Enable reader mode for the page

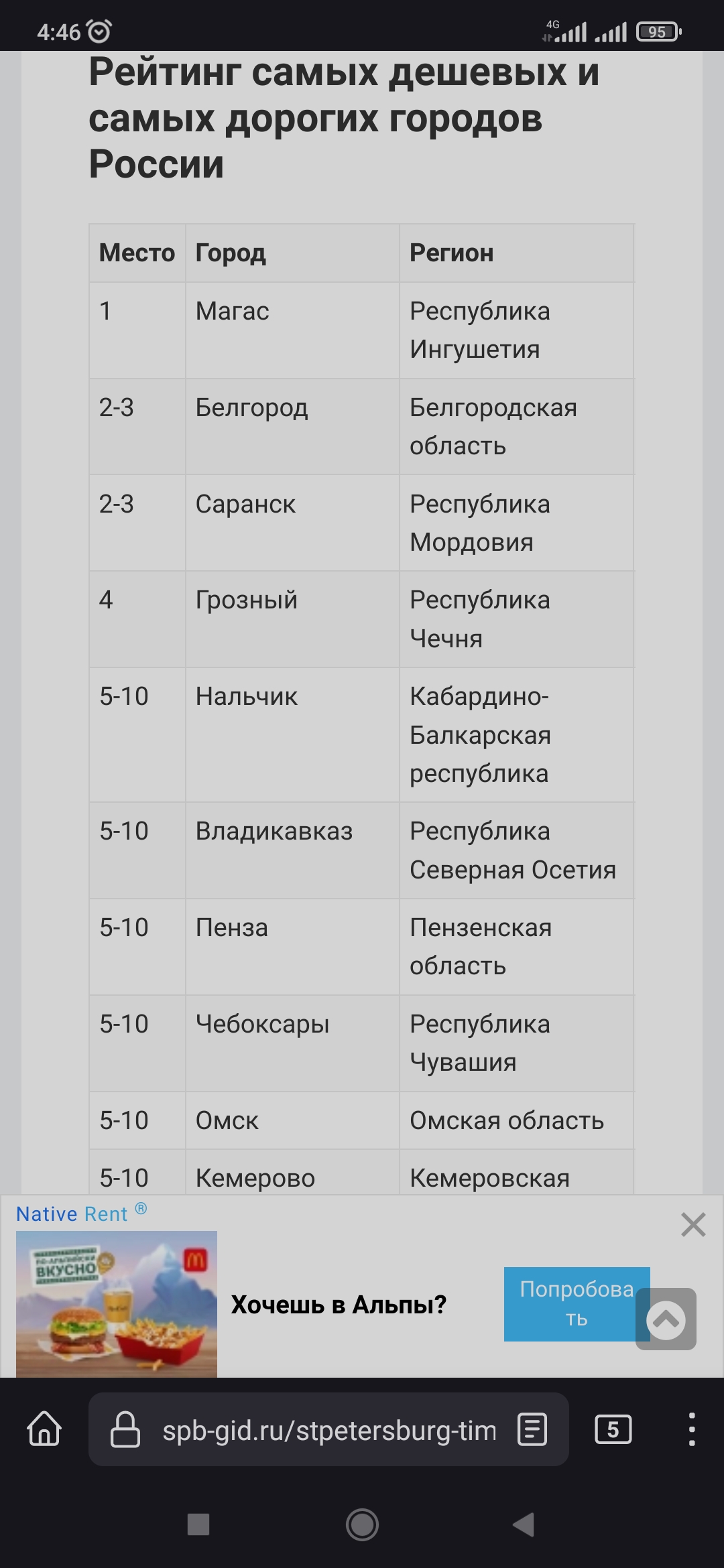point(532,1429)
